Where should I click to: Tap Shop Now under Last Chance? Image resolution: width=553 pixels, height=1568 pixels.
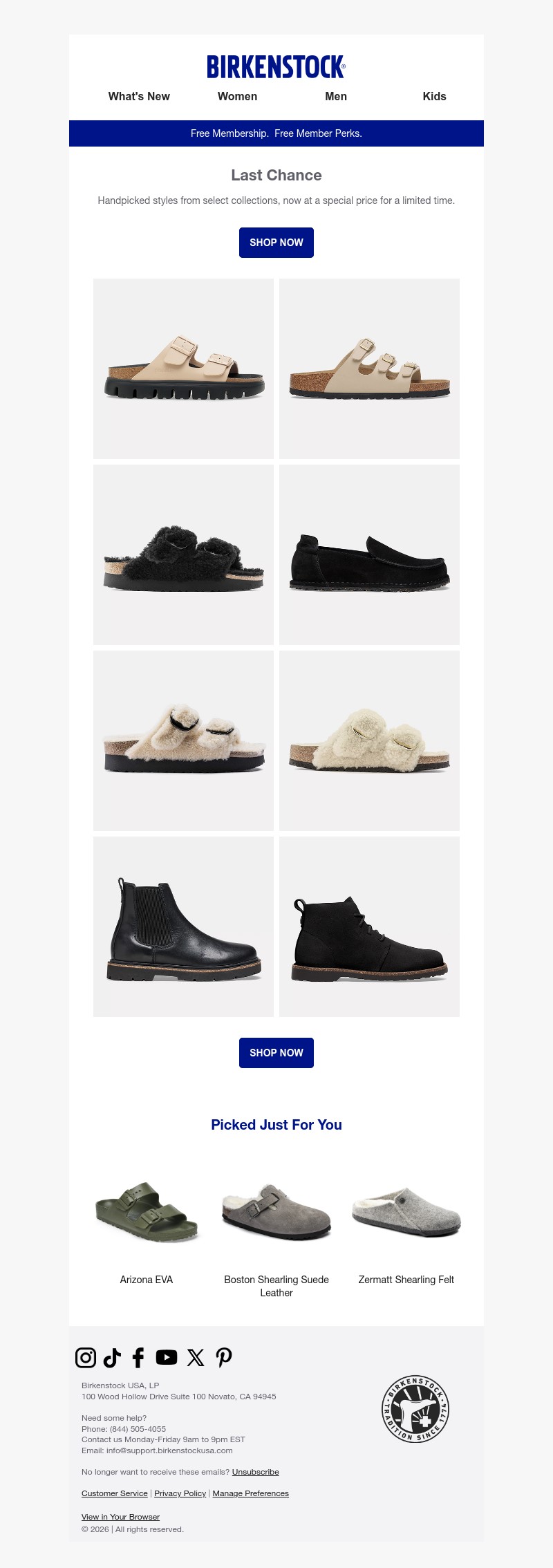pos(276,243)
